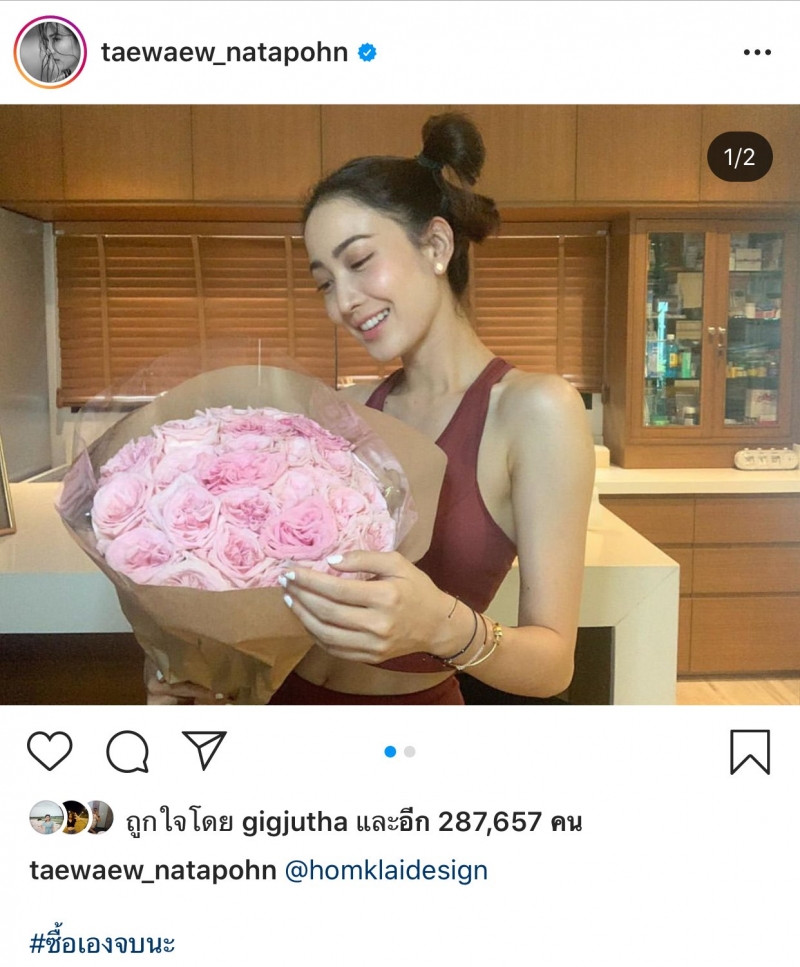Viewport: 800px width, 967px height.
Task: Open gigjutha's profile from the likes line
Action: (x=294, y=823)
